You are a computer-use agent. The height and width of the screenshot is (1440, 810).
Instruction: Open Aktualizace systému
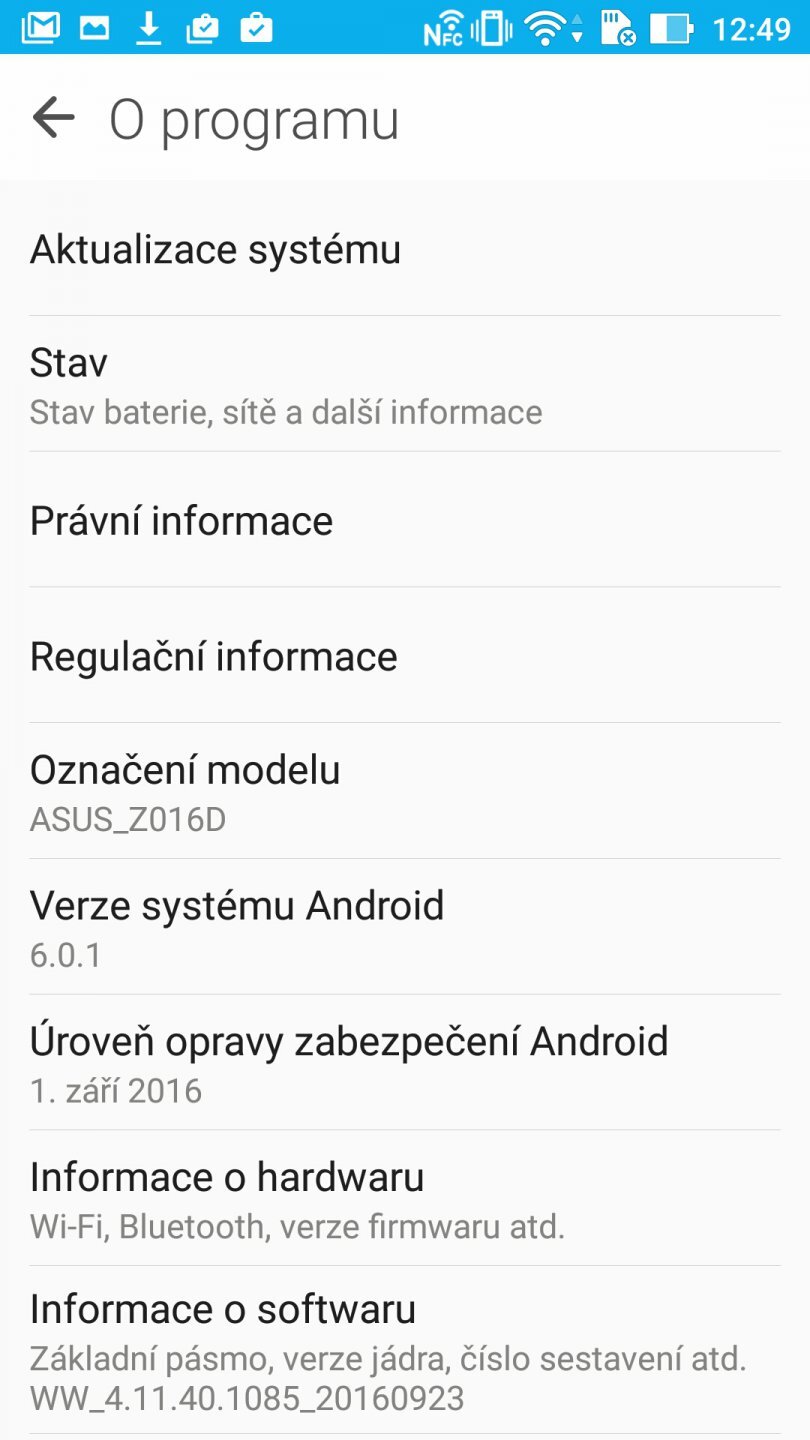(x=216, y=249)
